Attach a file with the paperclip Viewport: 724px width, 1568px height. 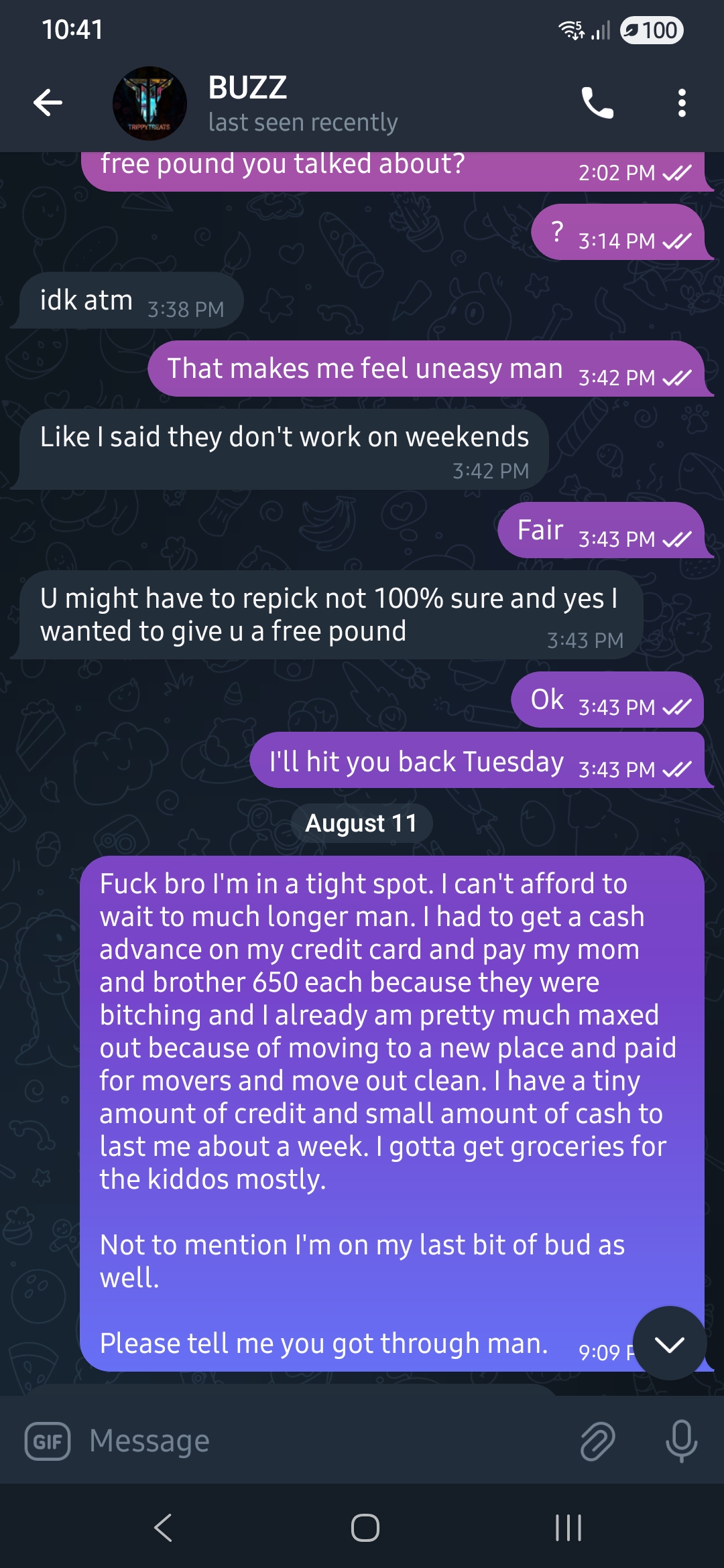point(597,1441)
